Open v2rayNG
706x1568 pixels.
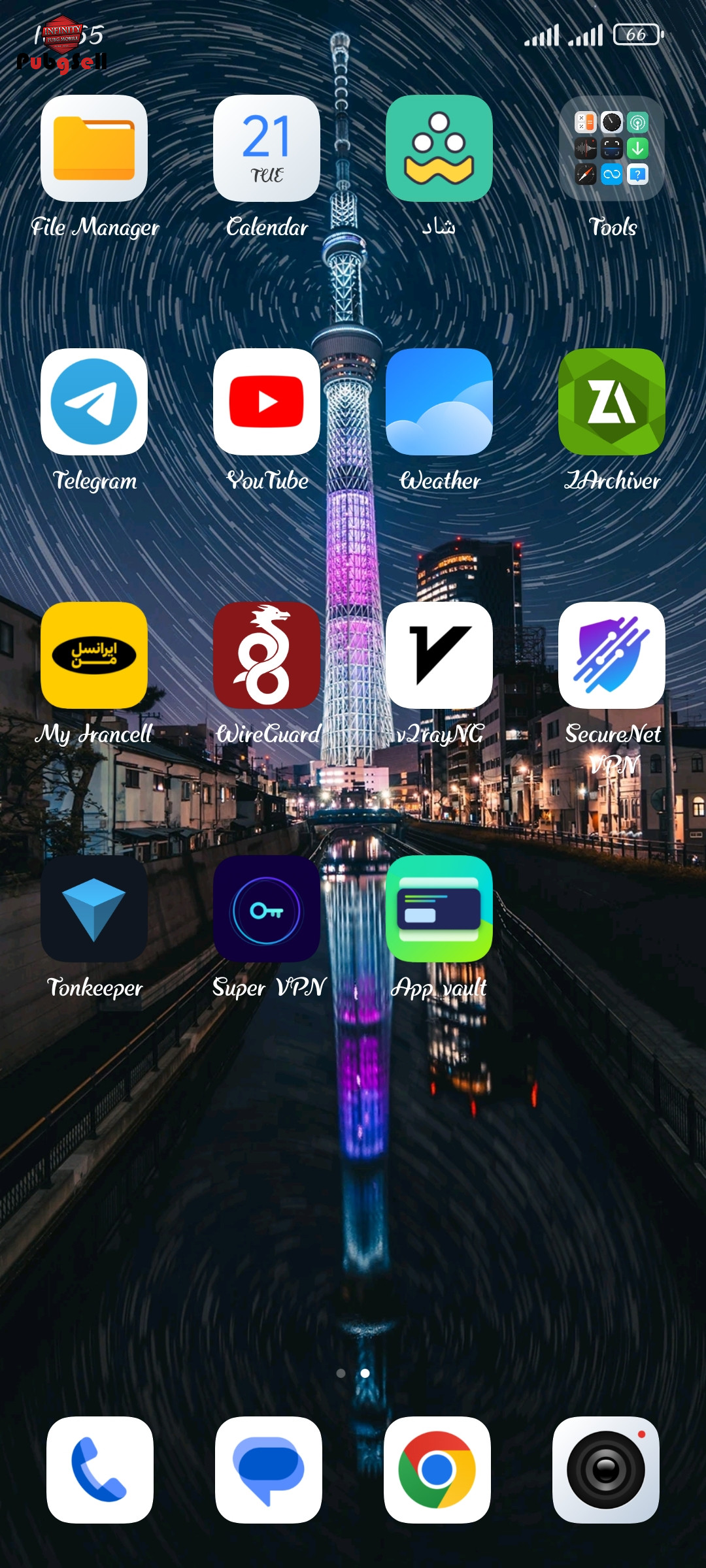click(439, 655)
